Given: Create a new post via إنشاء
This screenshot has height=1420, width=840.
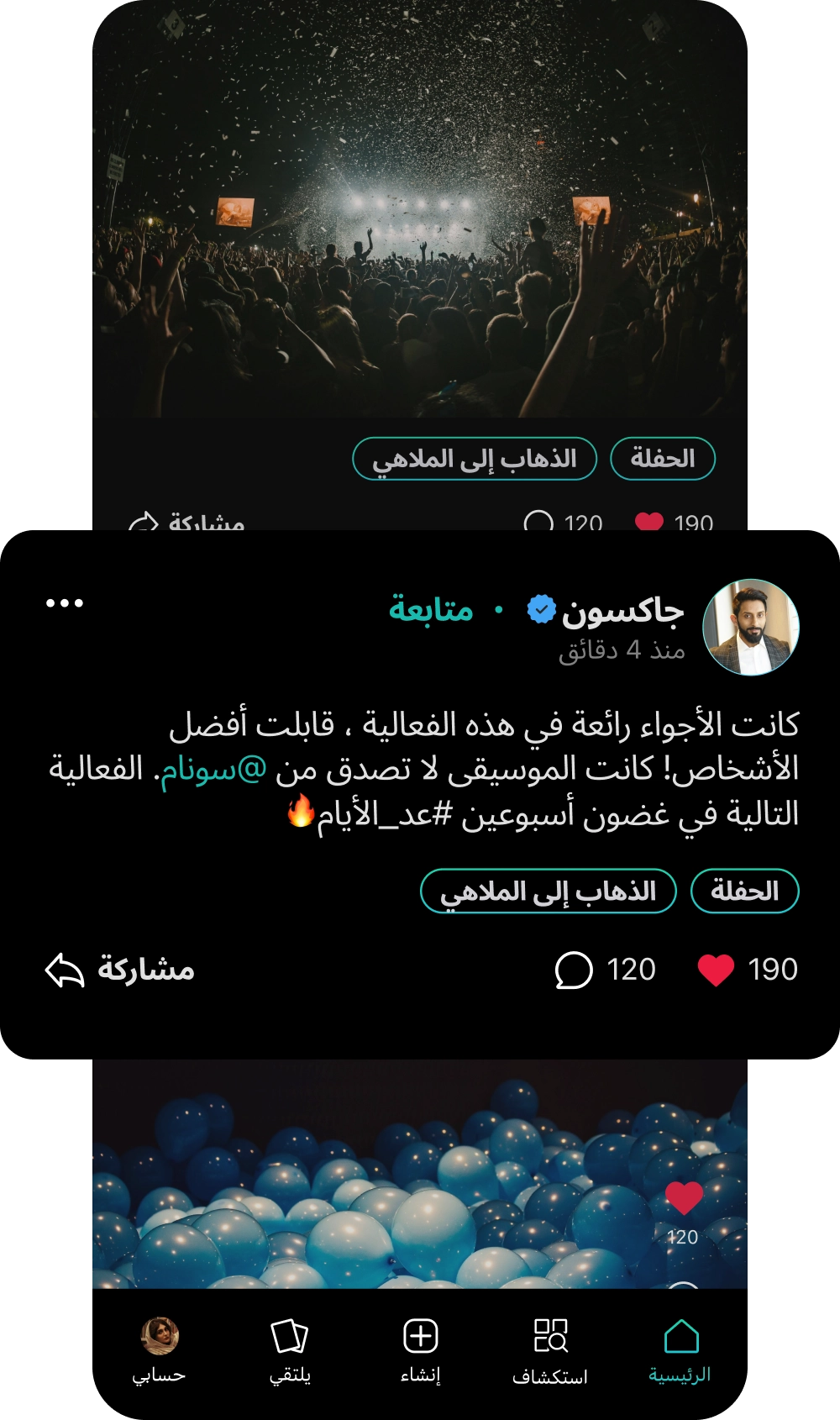Looking at the screenshot, I should [420, 1349].
